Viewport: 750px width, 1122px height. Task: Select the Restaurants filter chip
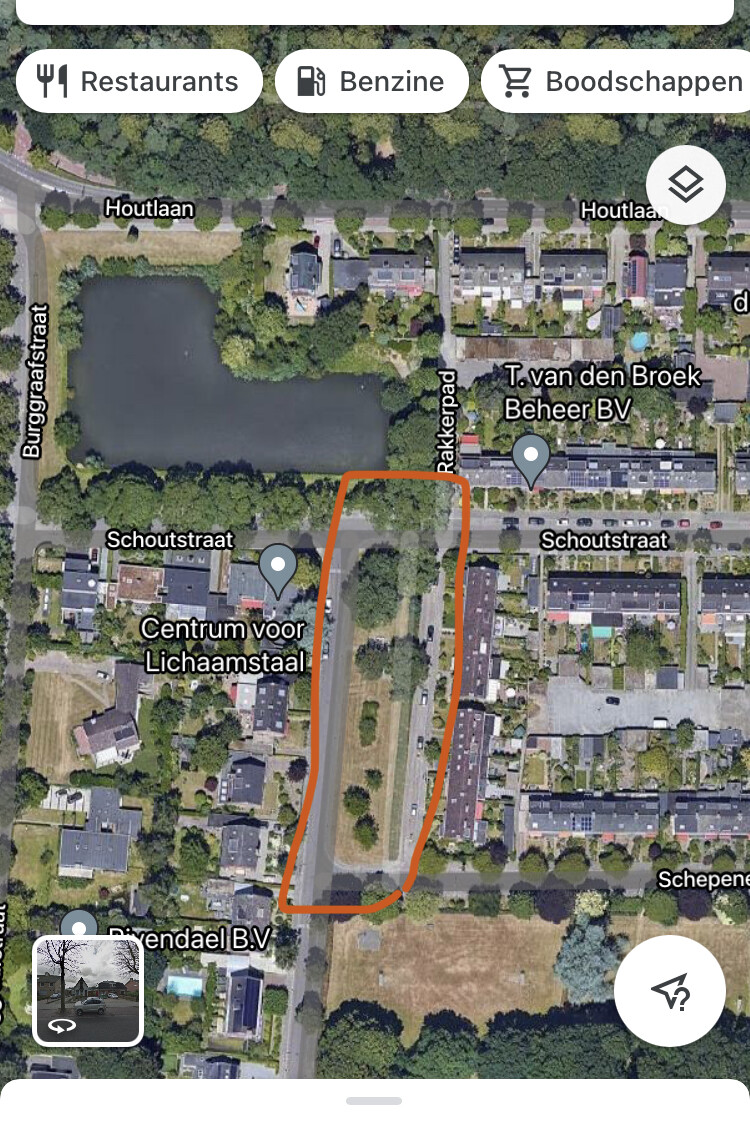pos(139,81)
